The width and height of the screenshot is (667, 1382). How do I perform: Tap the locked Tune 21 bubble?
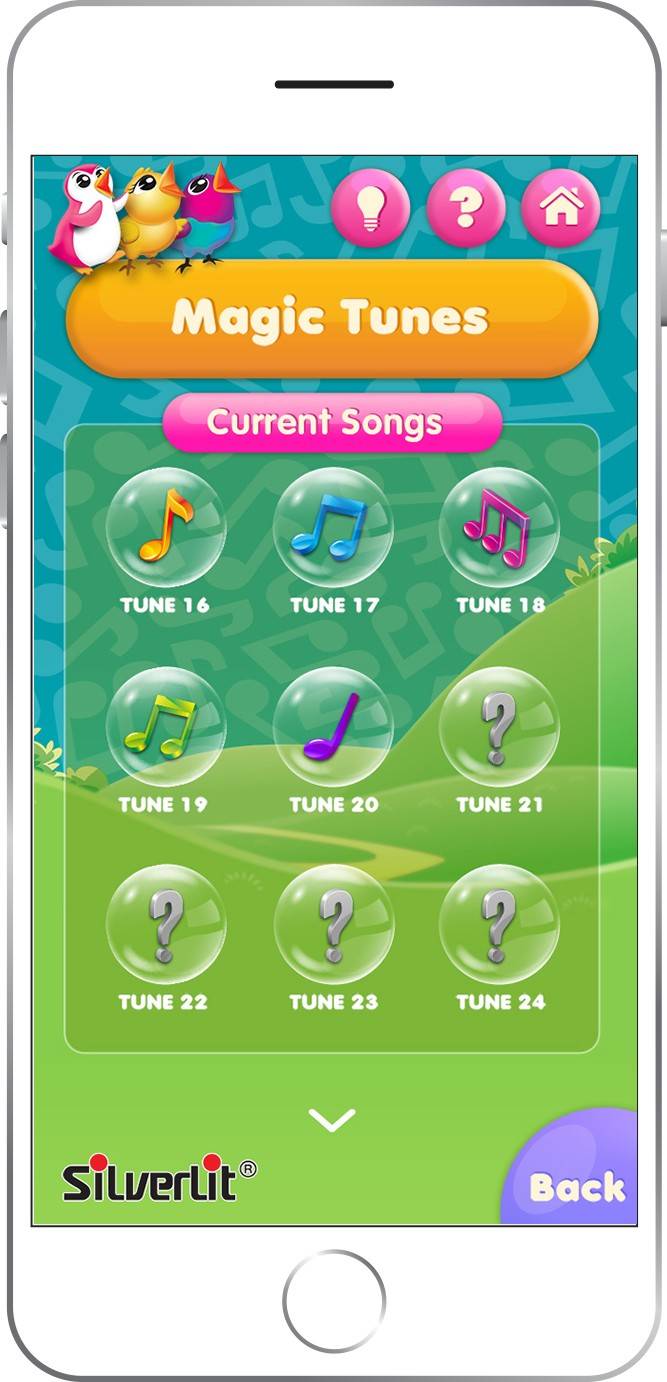point(499,727)
